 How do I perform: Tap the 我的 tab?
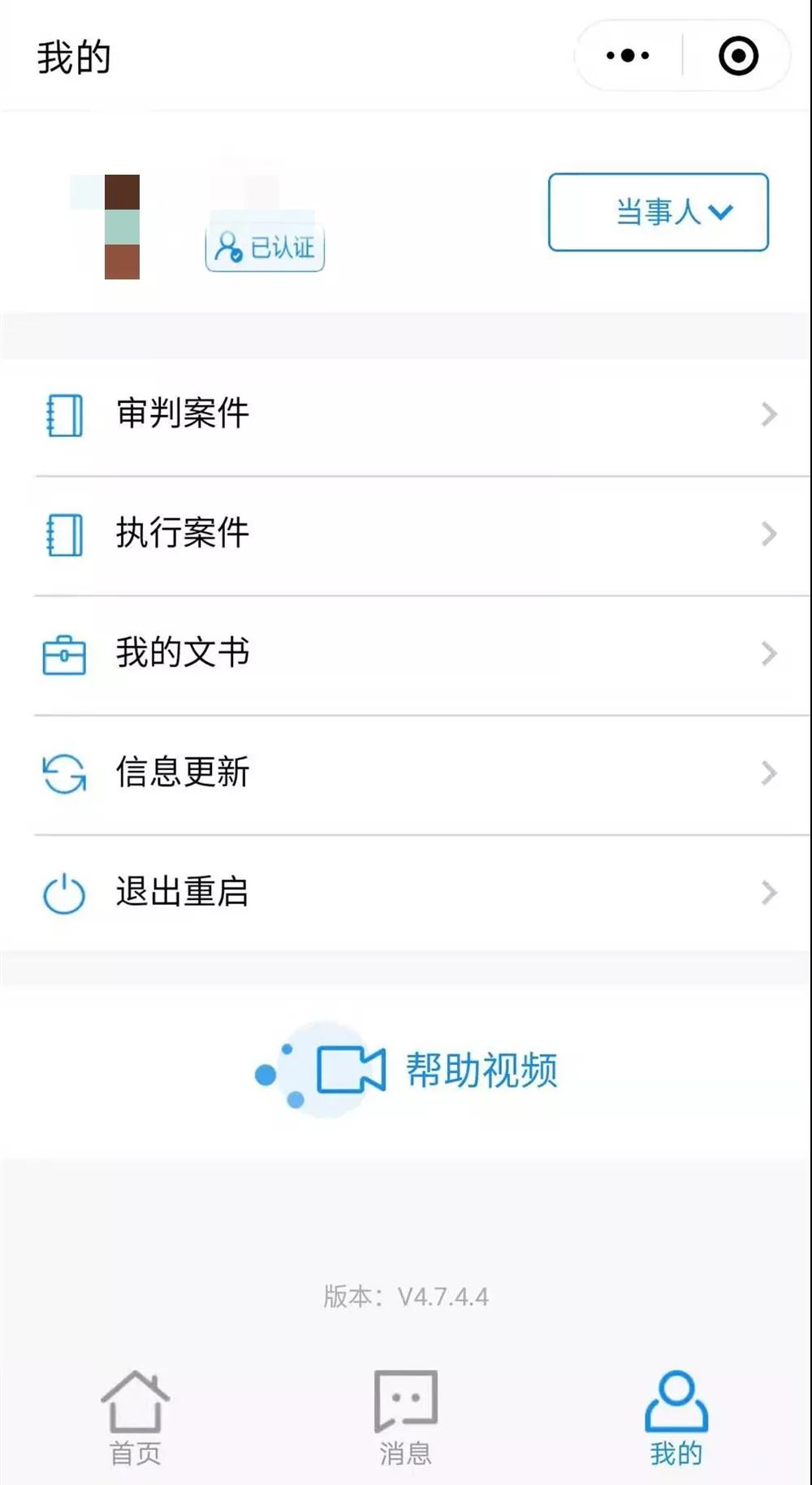tap(676, 1418)
